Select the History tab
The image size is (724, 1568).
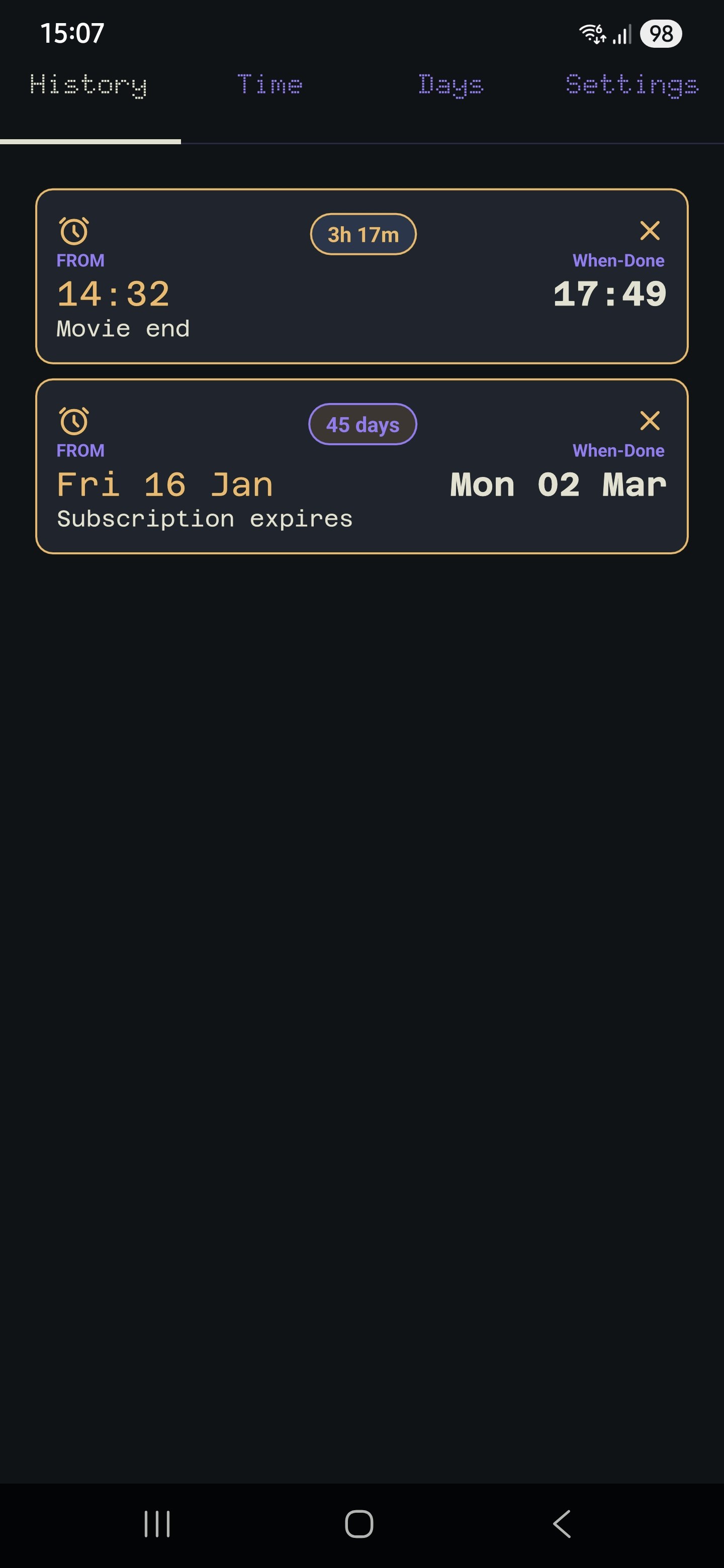tap(87, 84)
